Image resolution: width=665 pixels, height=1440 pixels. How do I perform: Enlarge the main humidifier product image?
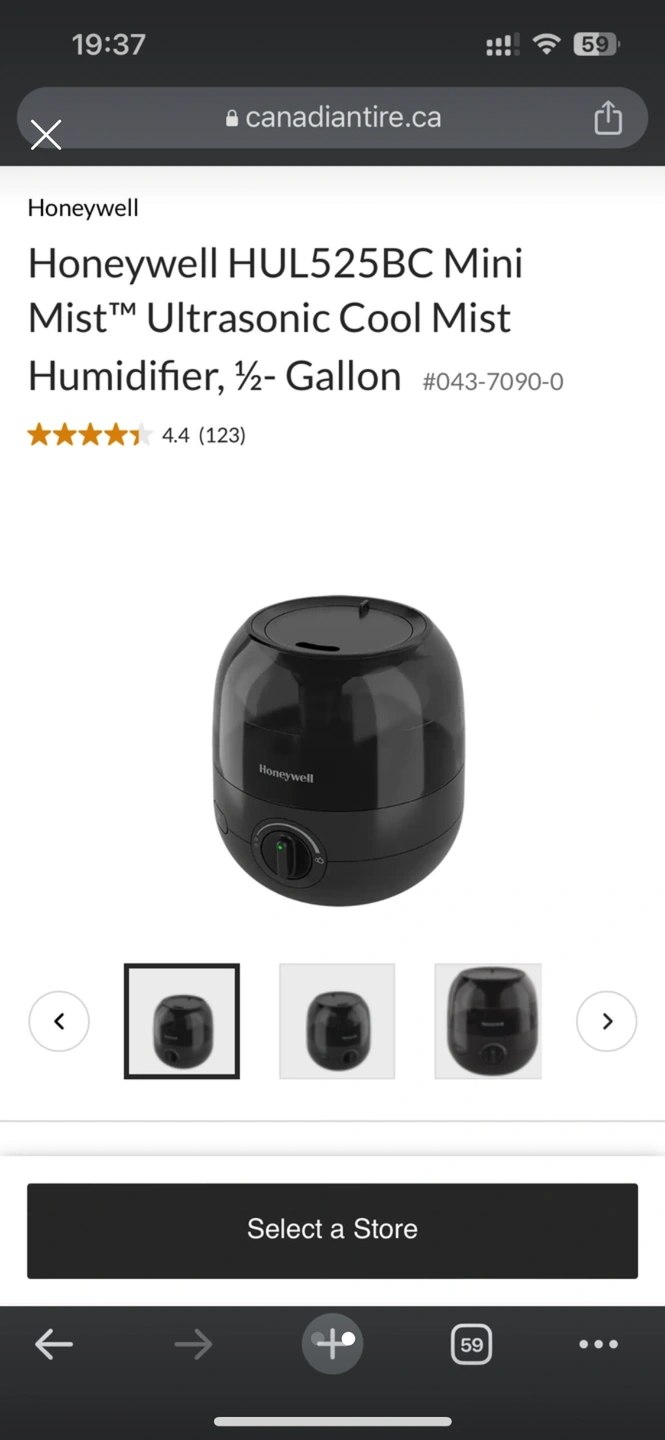(338, 752)
